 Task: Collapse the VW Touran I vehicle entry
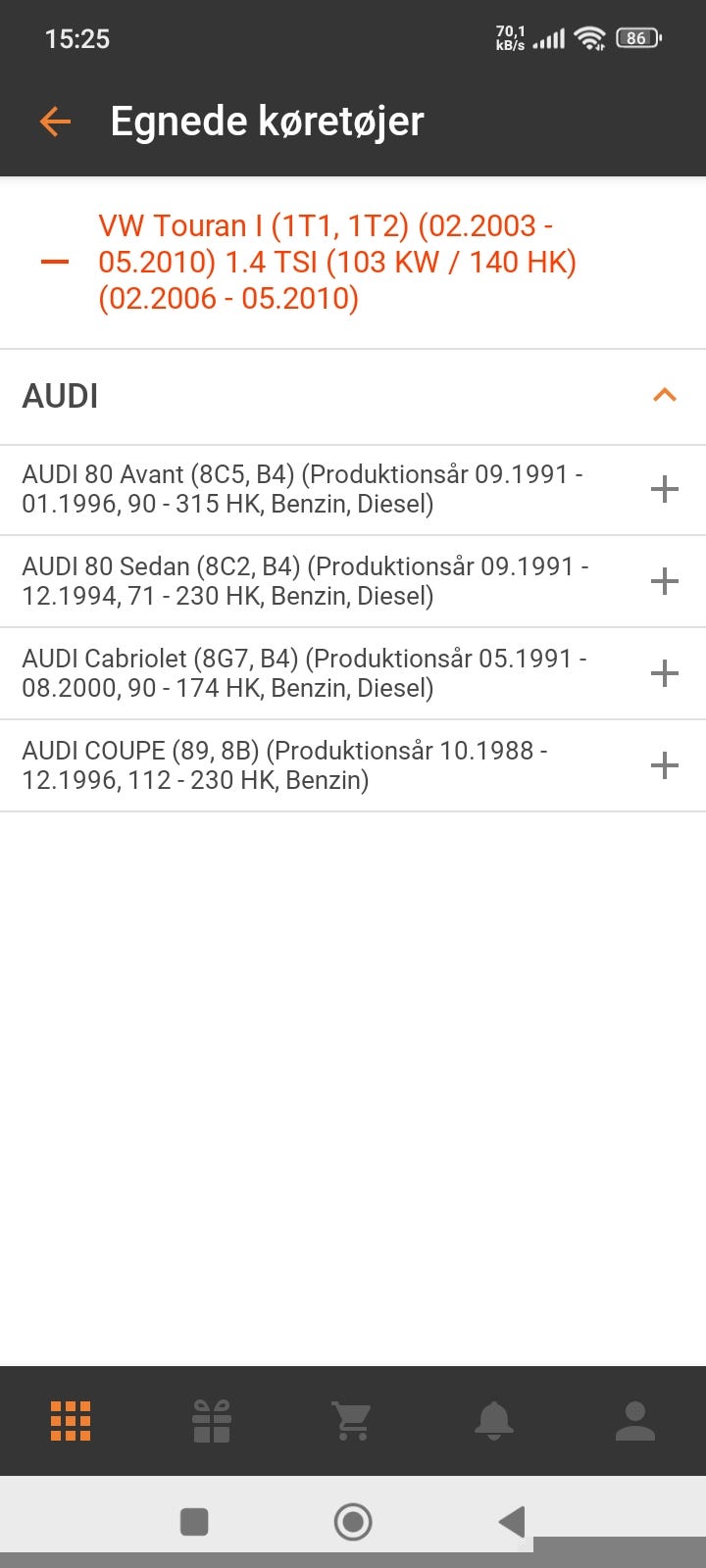click(x=55, y=263)
